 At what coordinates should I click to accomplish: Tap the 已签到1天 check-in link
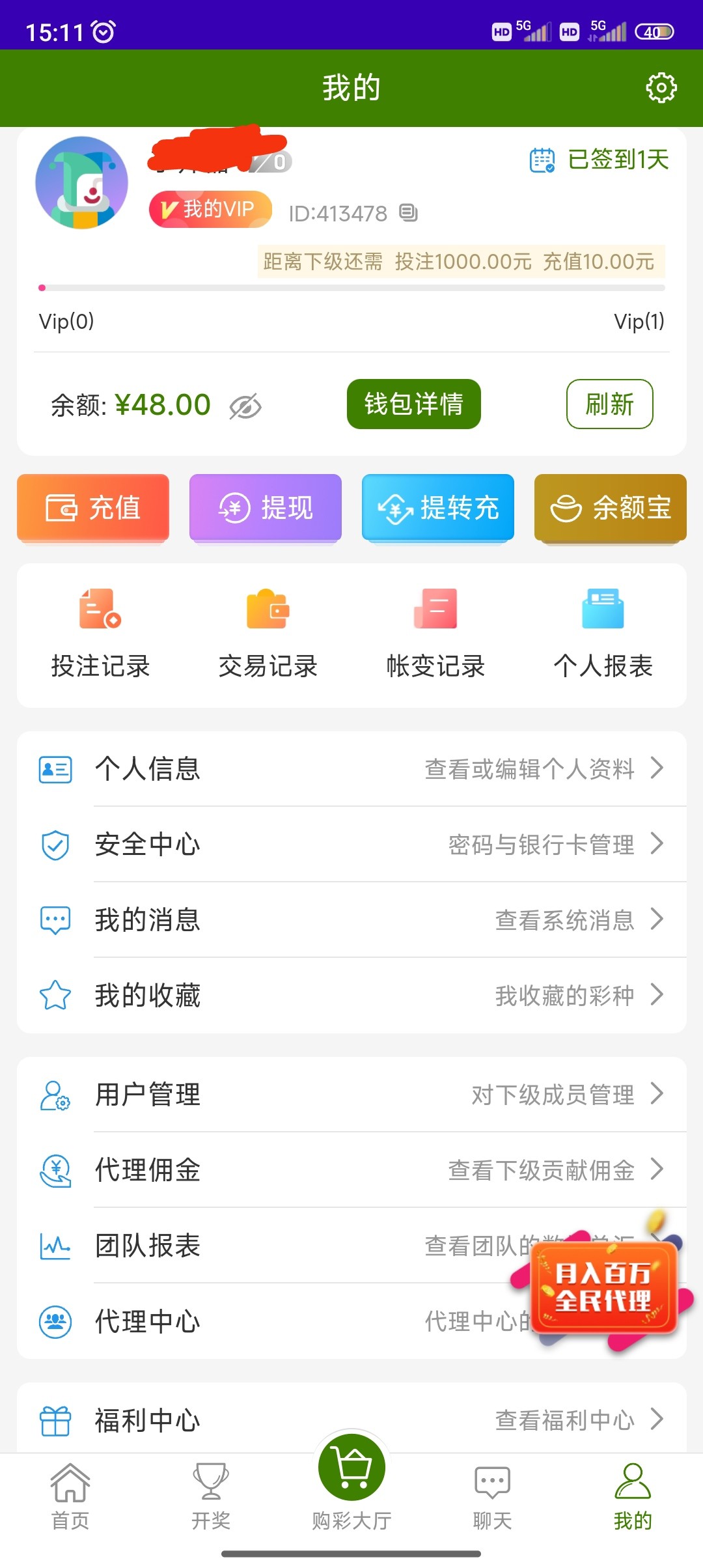tap(600, 160)
